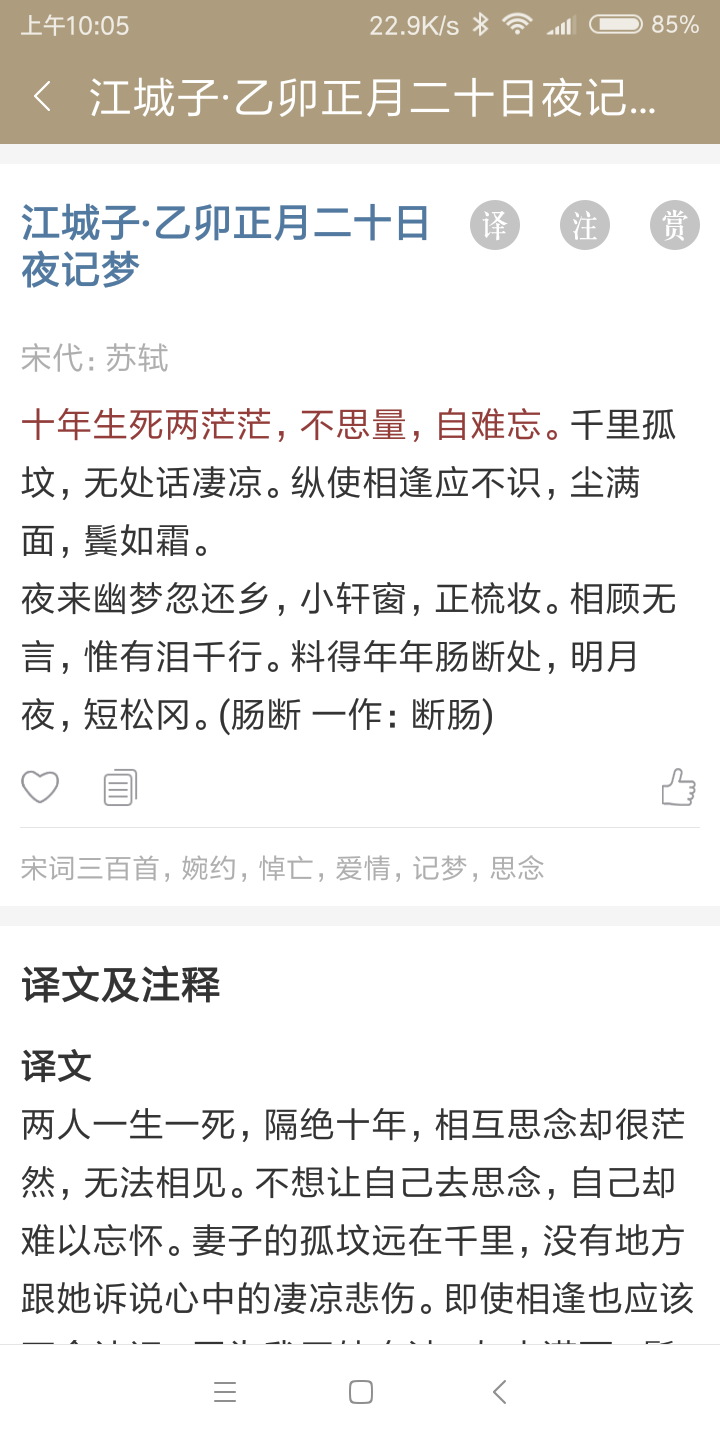The height and width of the screenshot is (1440, 720).
Task: Tap the copy icon below the poem
Action: point(120,787)
